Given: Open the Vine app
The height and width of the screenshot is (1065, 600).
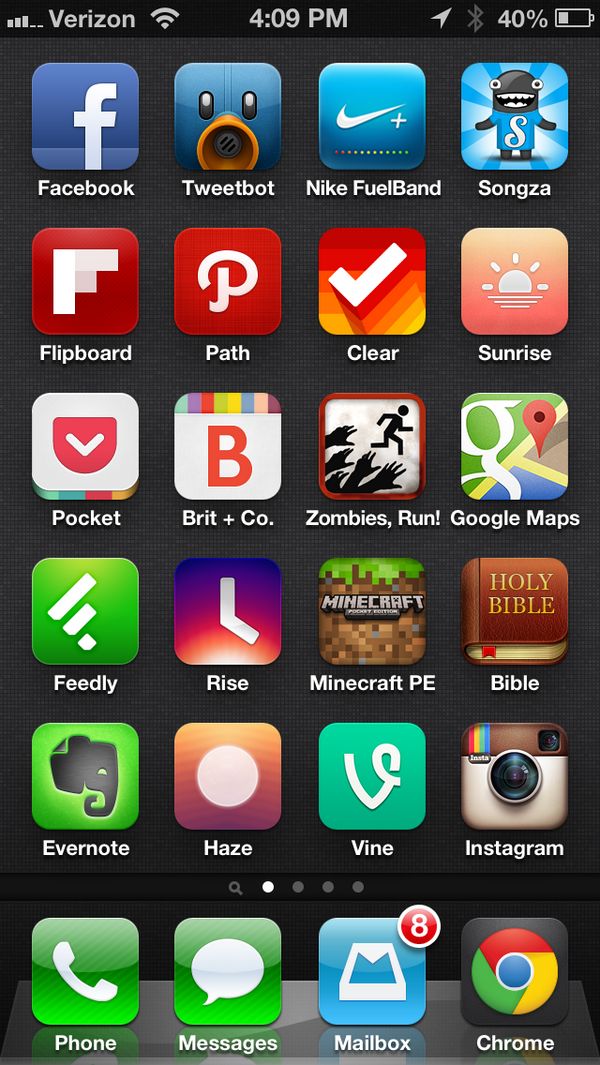Looking at the screenshot, I should (x=372, y=776).
